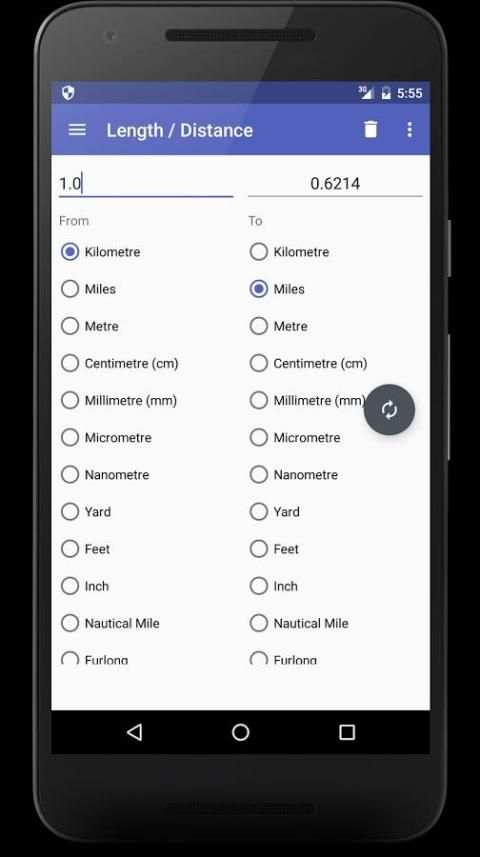Select Feet in the From column

(x=85, y=549)
